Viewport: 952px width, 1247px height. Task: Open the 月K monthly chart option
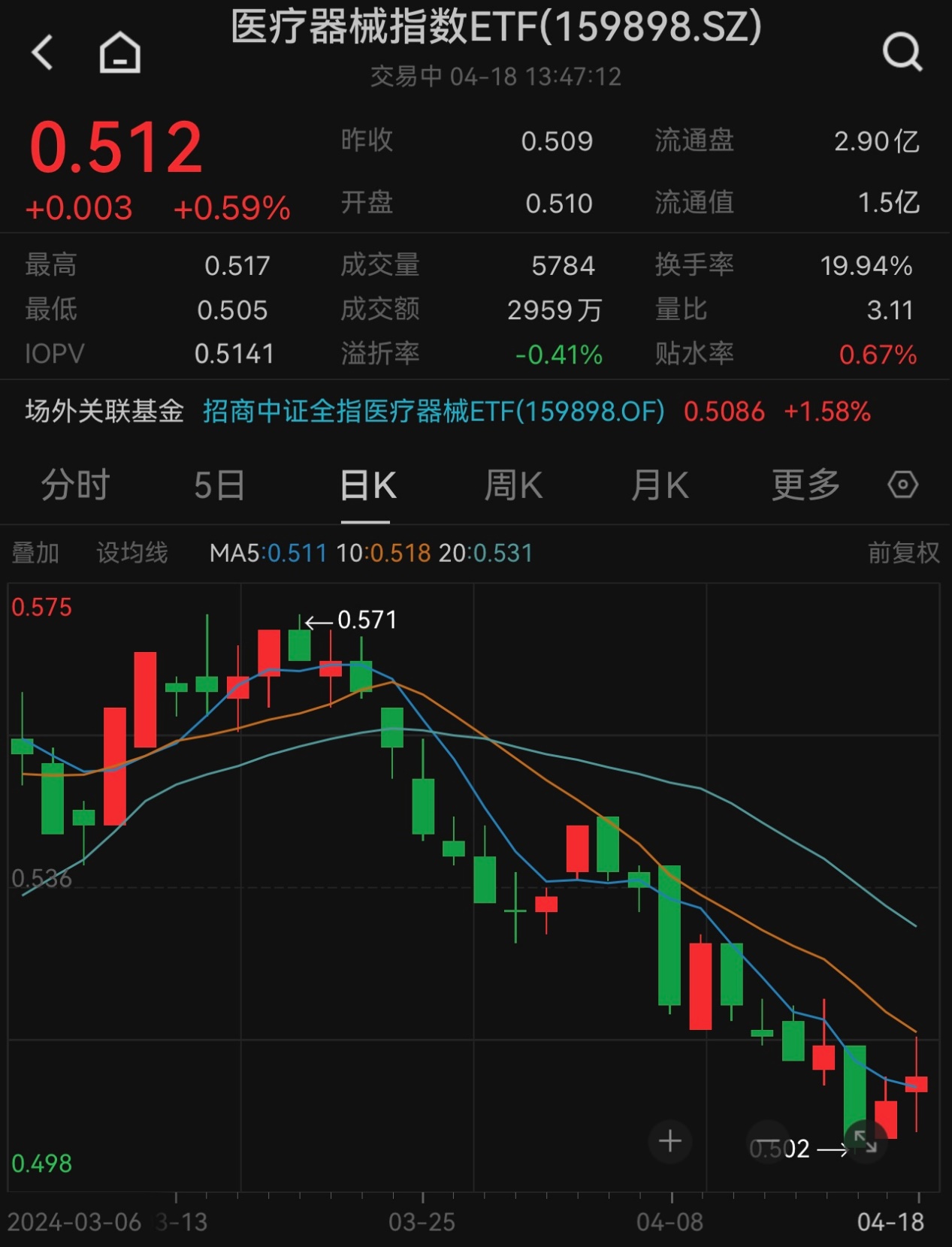[x=659, y=485]
